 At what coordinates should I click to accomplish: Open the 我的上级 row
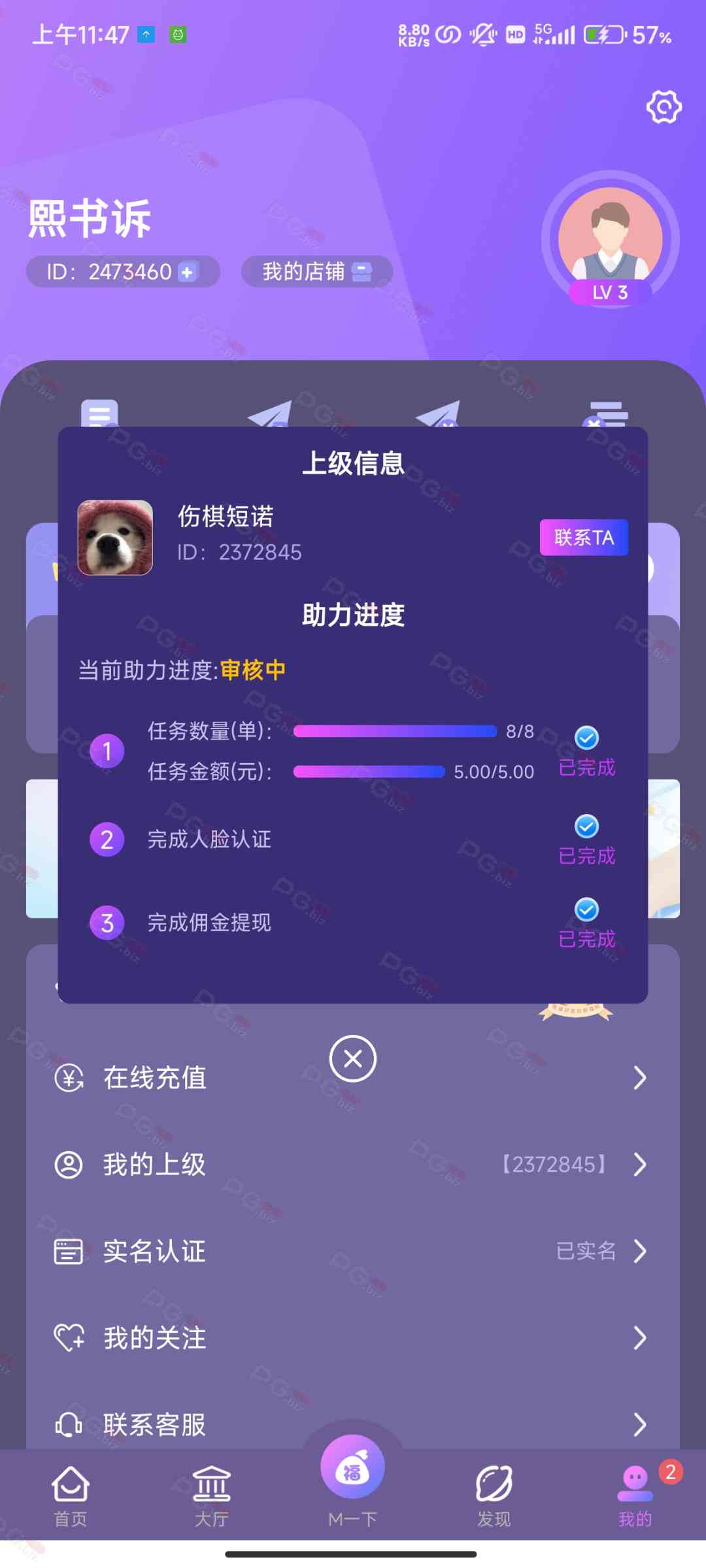(353, 1164)
